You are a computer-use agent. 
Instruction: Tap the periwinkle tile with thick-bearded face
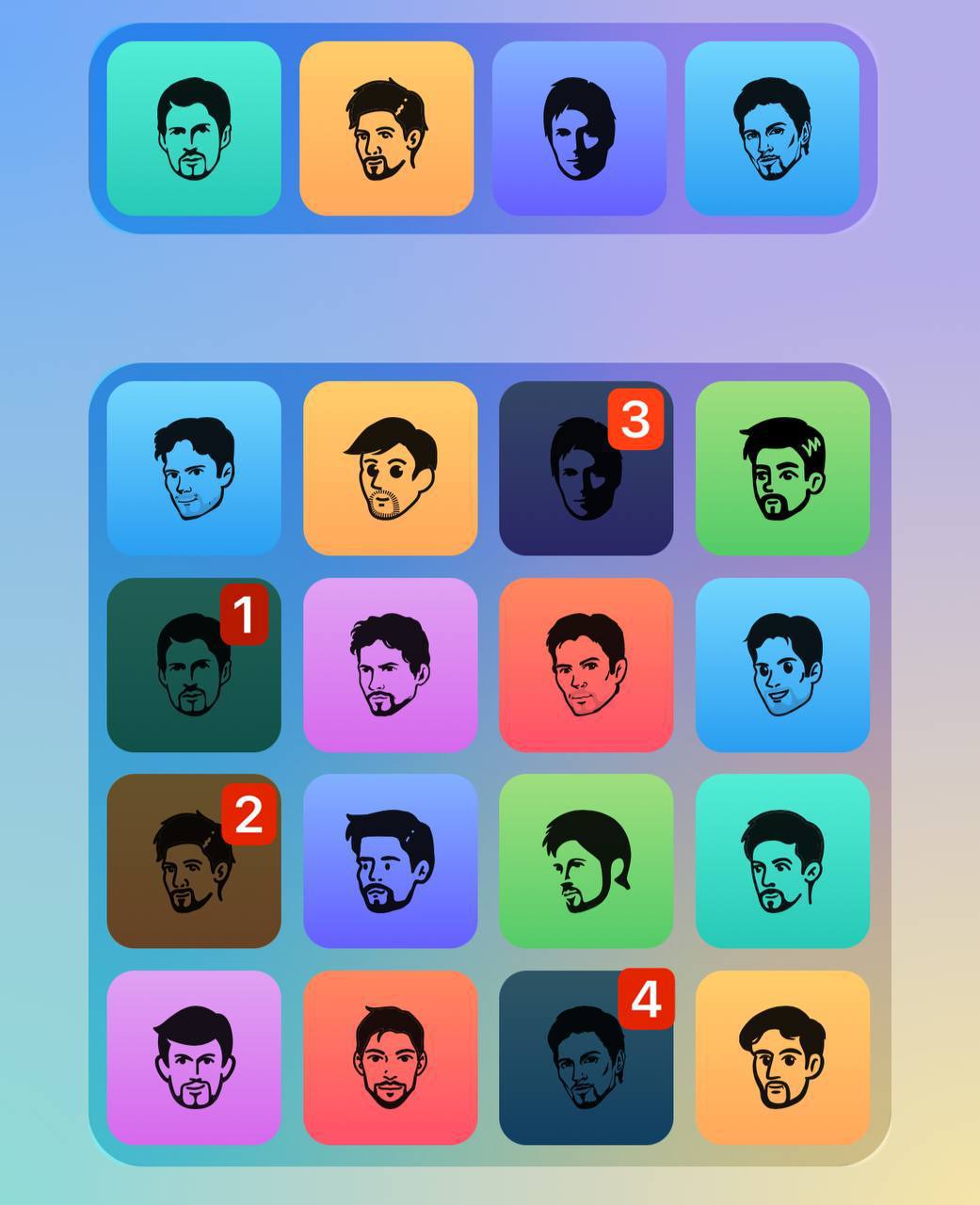pyautogui.click(x=390, y=860)
